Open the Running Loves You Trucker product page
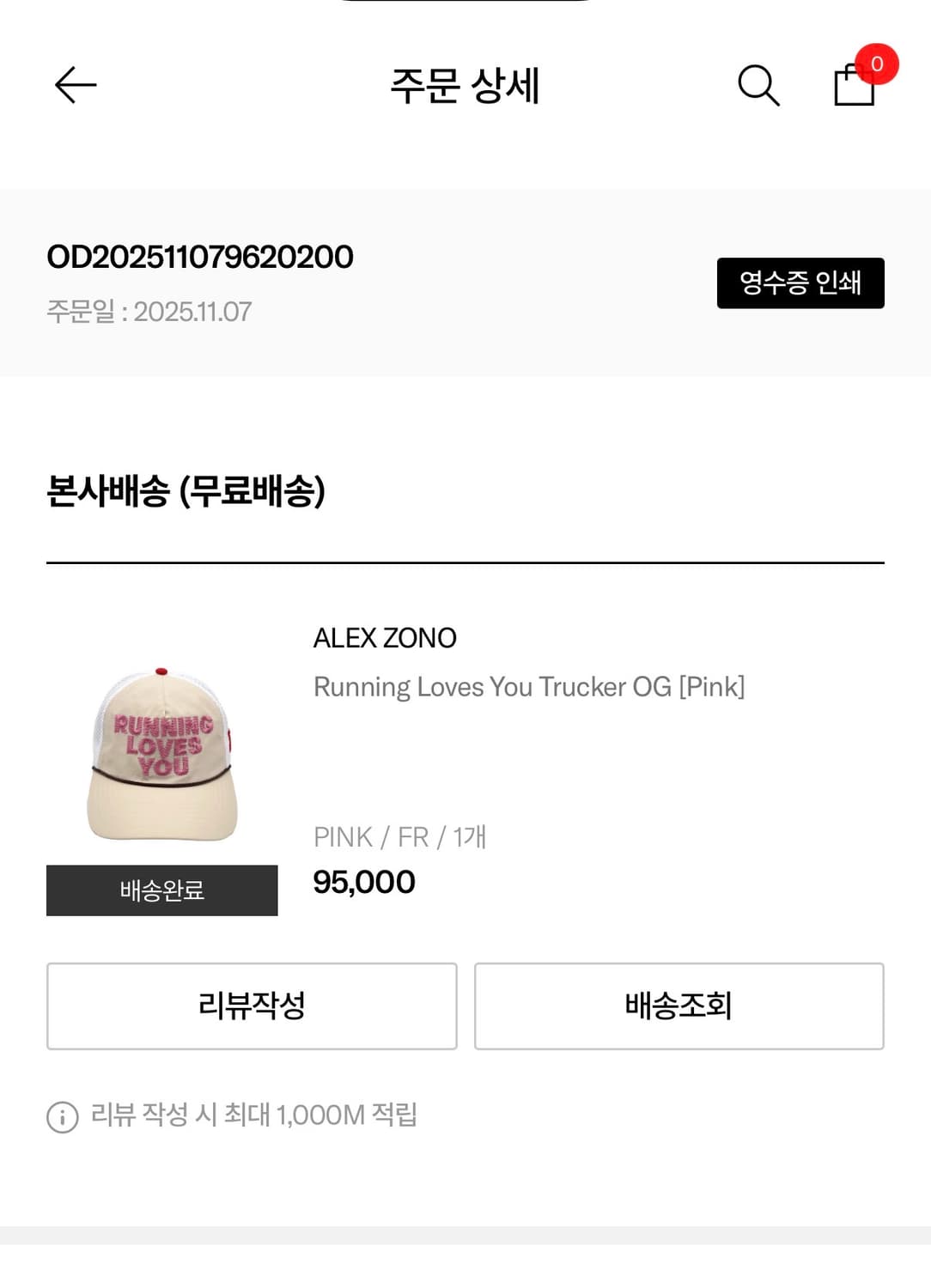 pyautogui.click(x=531, y=687)
